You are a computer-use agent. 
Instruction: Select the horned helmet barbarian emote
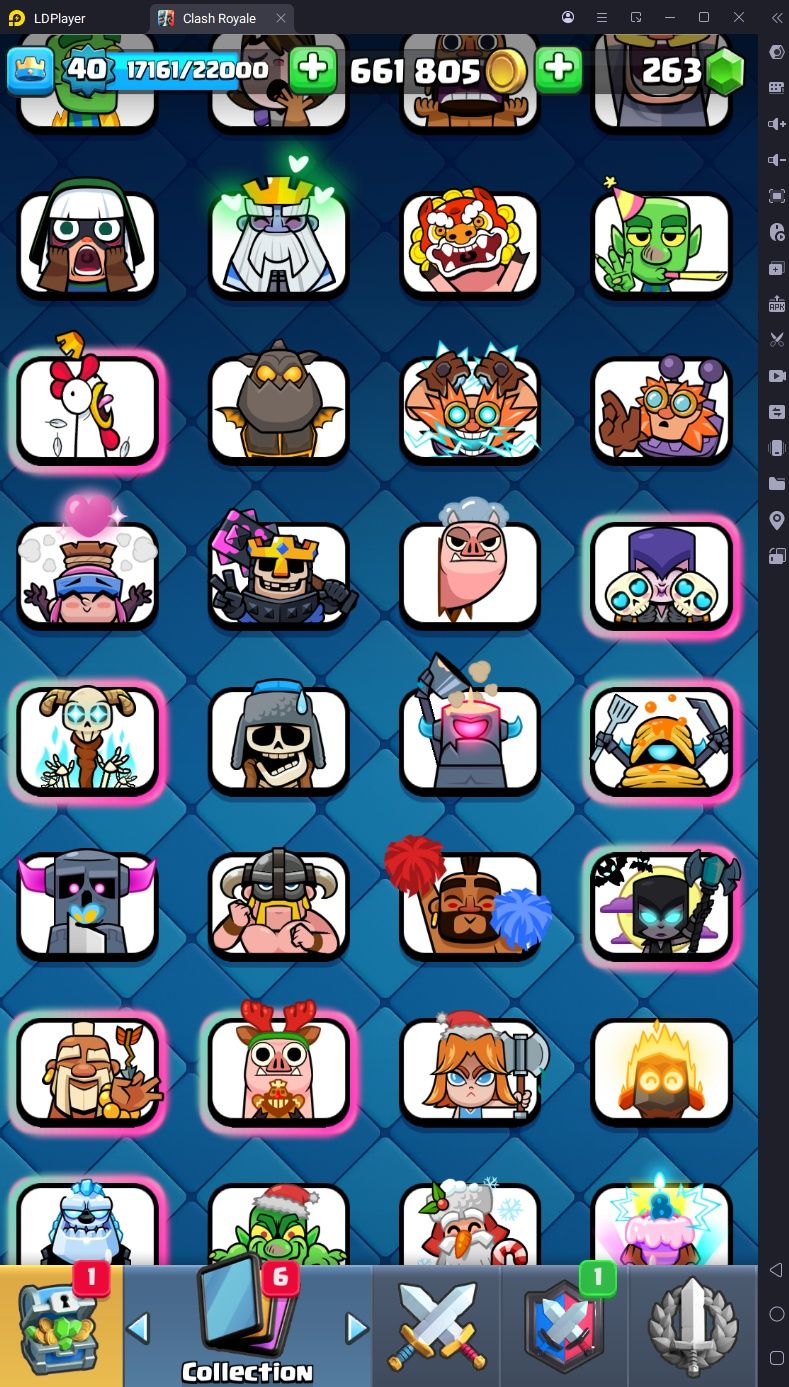pyautogui.click(x=278, y=905)
